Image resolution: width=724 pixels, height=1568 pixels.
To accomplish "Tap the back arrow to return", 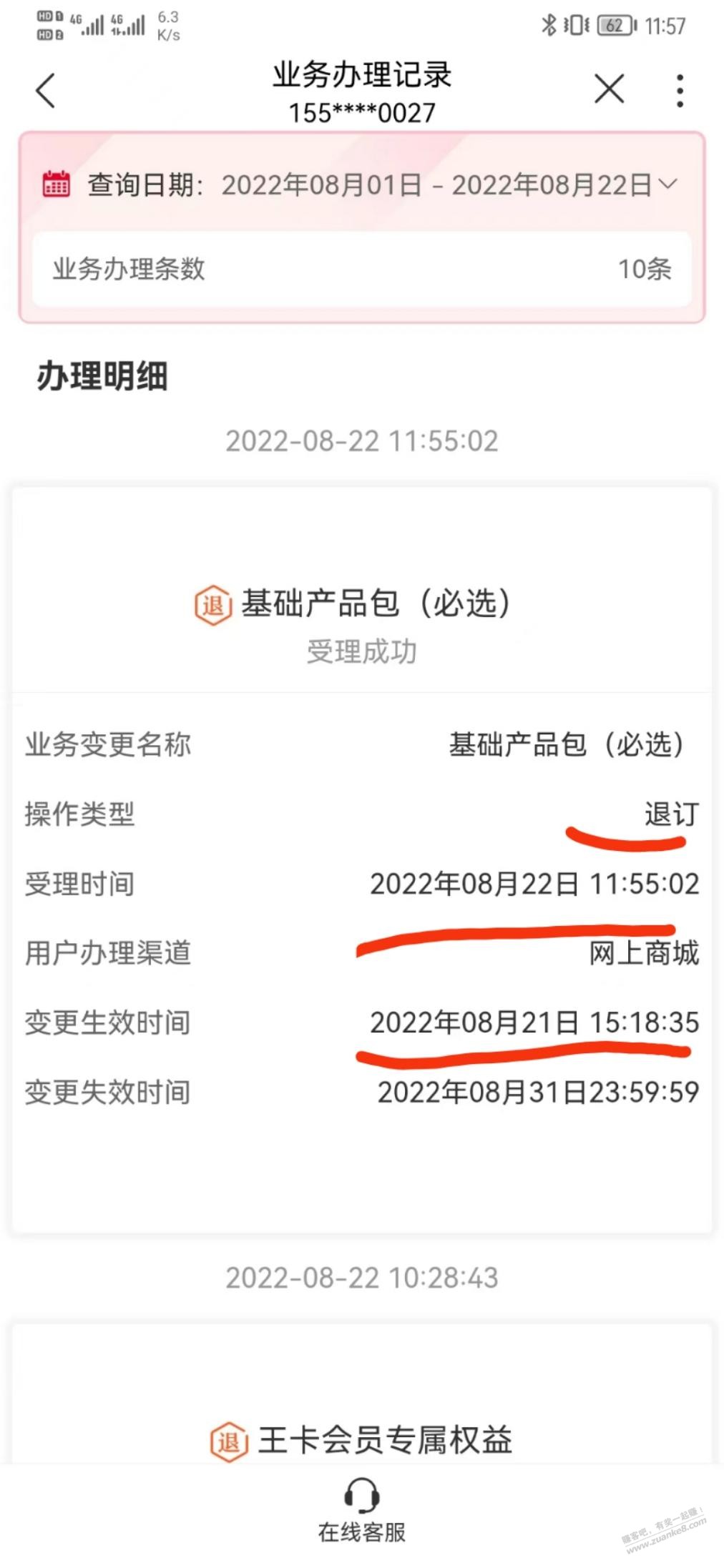I will [x=44, y=90].
